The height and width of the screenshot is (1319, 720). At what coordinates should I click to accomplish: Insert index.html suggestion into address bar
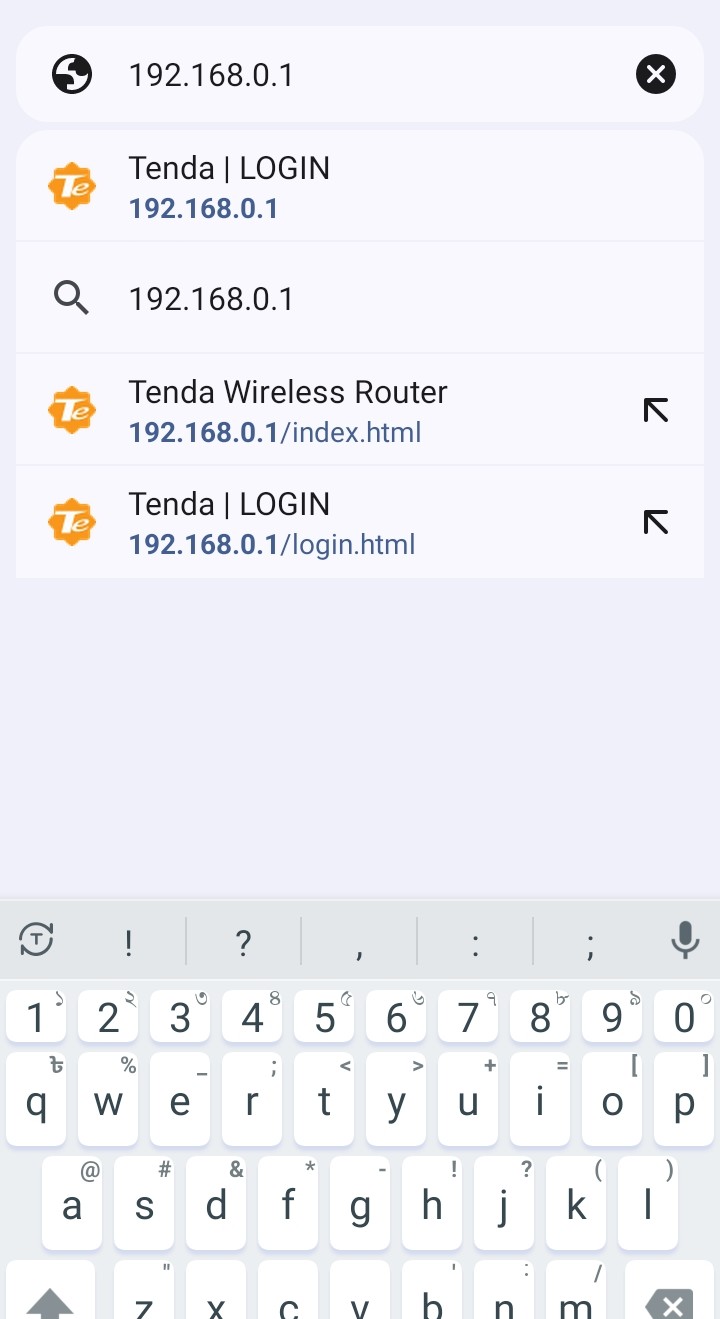pos(656,410)
